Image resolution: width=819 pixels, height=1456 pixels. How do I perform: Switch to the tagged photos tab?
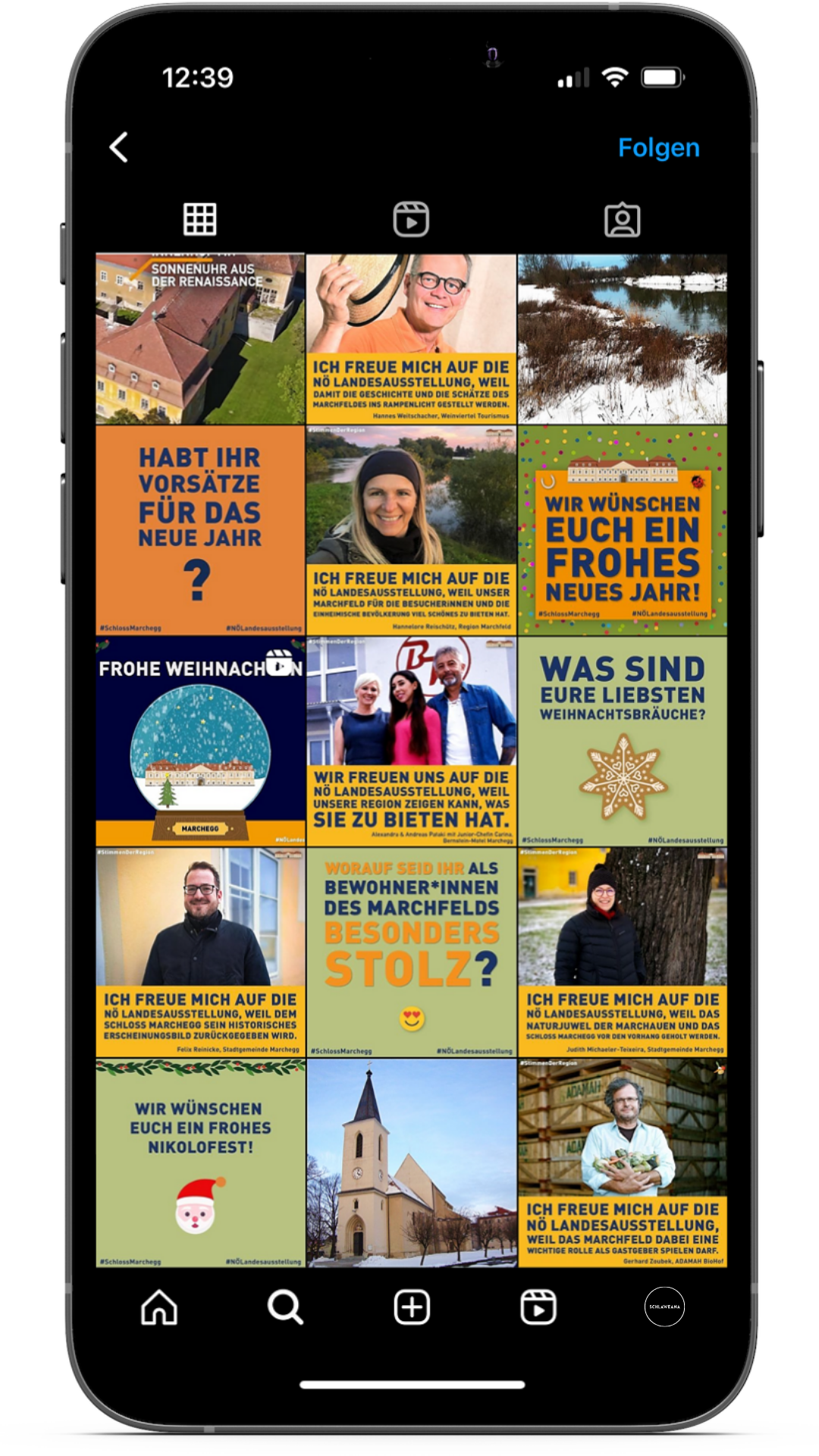(x=622, y=220)
